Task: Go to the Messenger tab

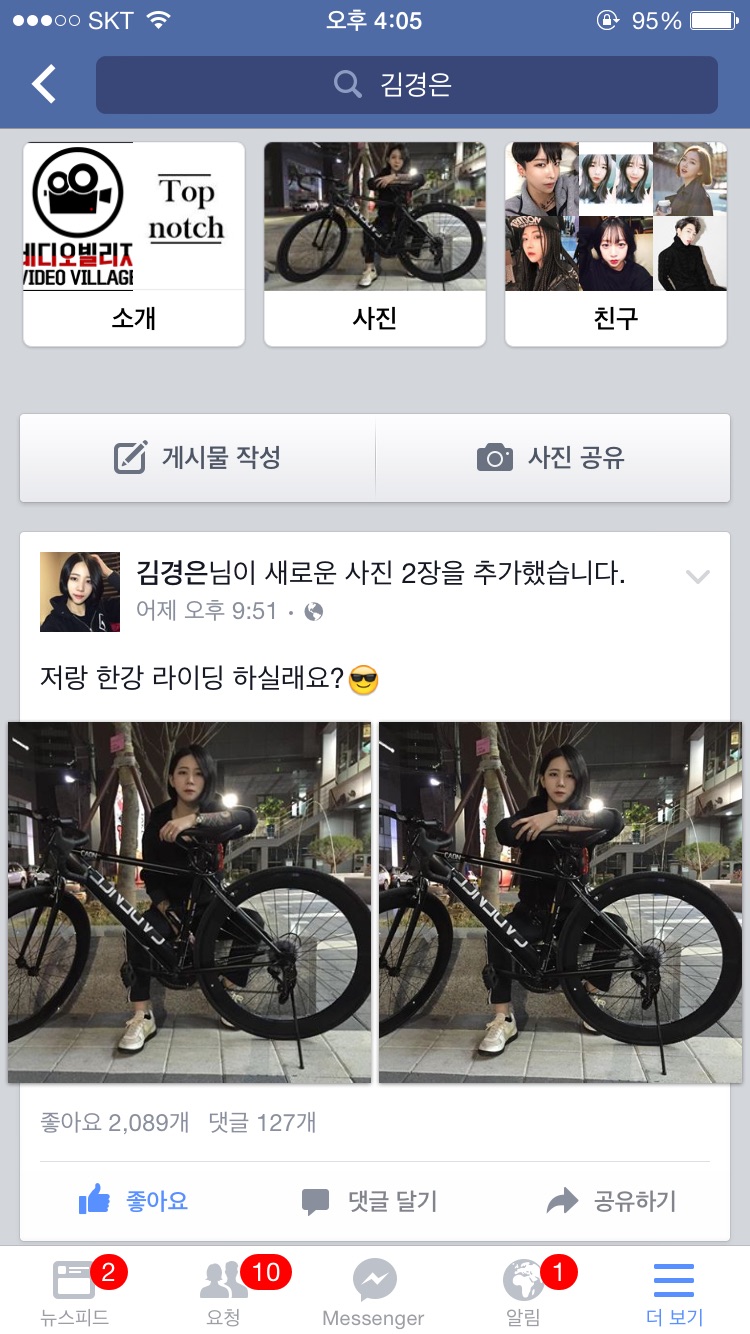Action: [x=374, y=1290]
